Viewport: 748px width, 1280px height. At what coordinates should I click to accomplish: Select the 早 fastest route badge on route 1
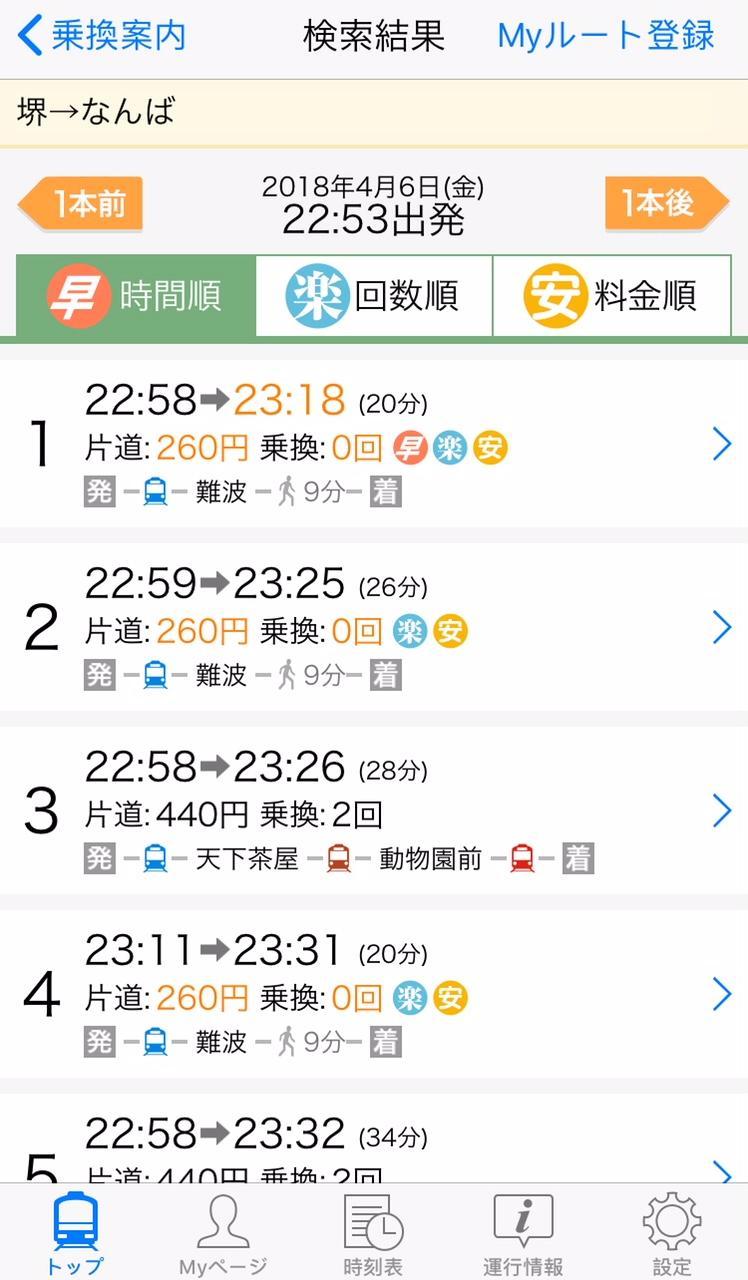[410, 448]
